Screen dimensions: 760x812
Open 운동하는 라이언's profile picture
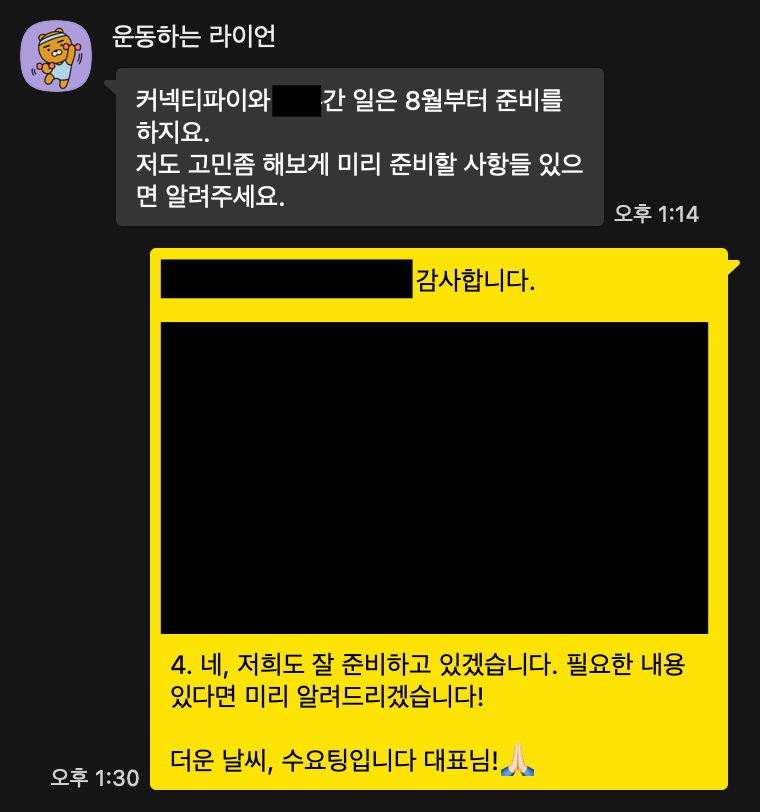[57, 54]
